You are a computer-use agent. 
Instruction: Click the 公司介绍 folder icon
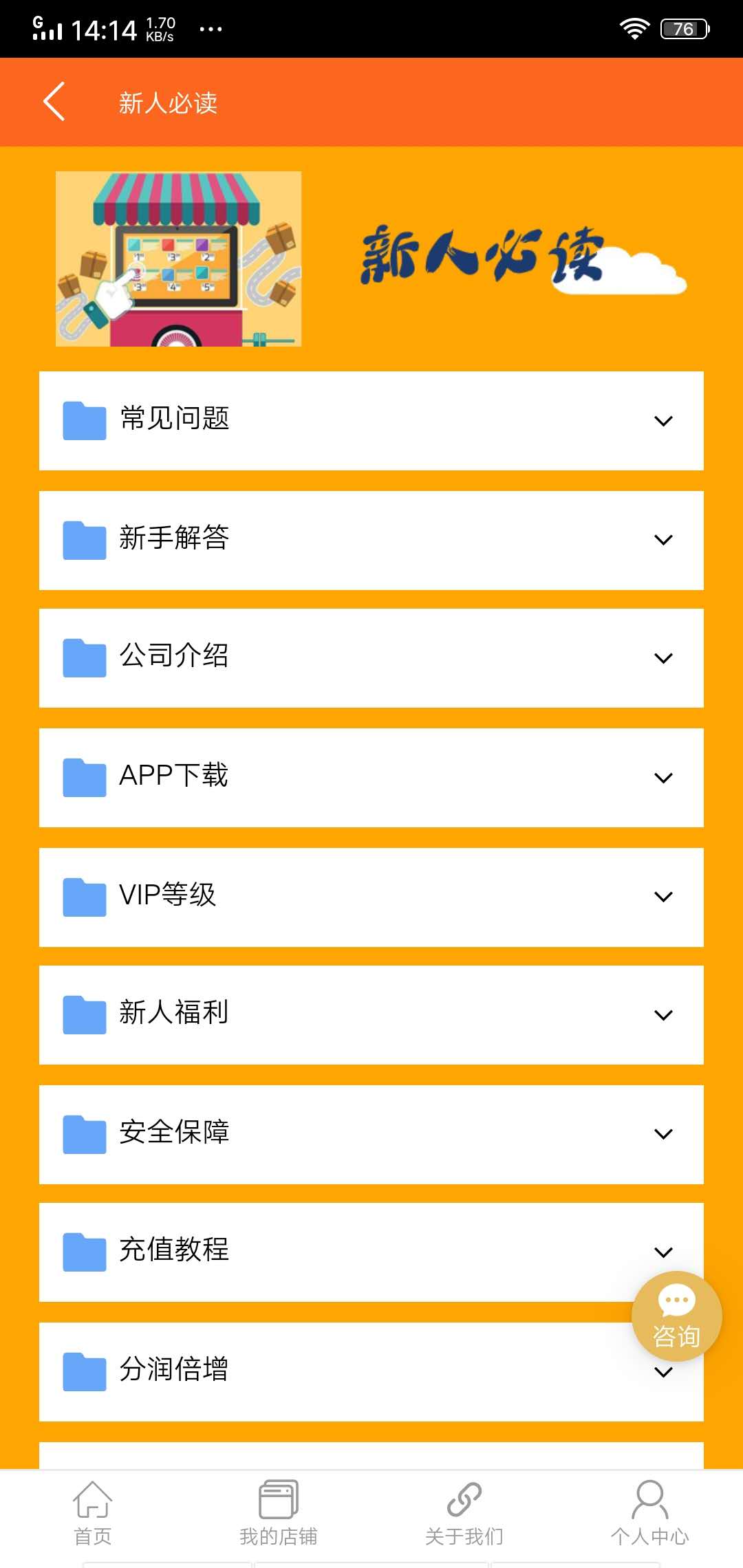click(83, 658)
